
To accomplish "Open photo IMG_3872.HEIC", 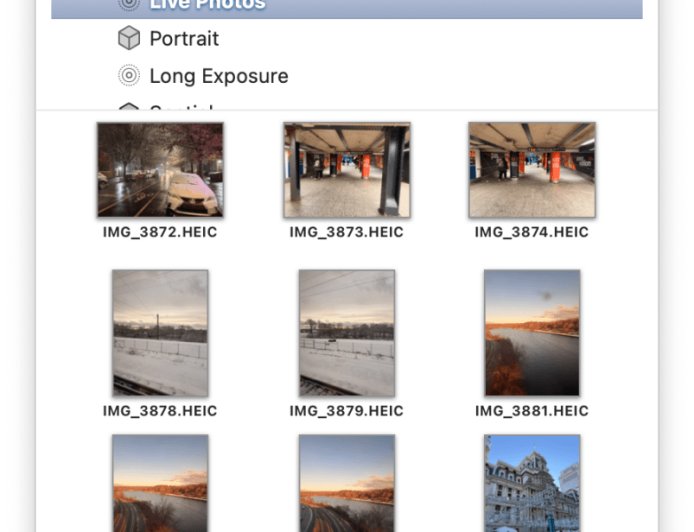I will (x=160, y=169).
